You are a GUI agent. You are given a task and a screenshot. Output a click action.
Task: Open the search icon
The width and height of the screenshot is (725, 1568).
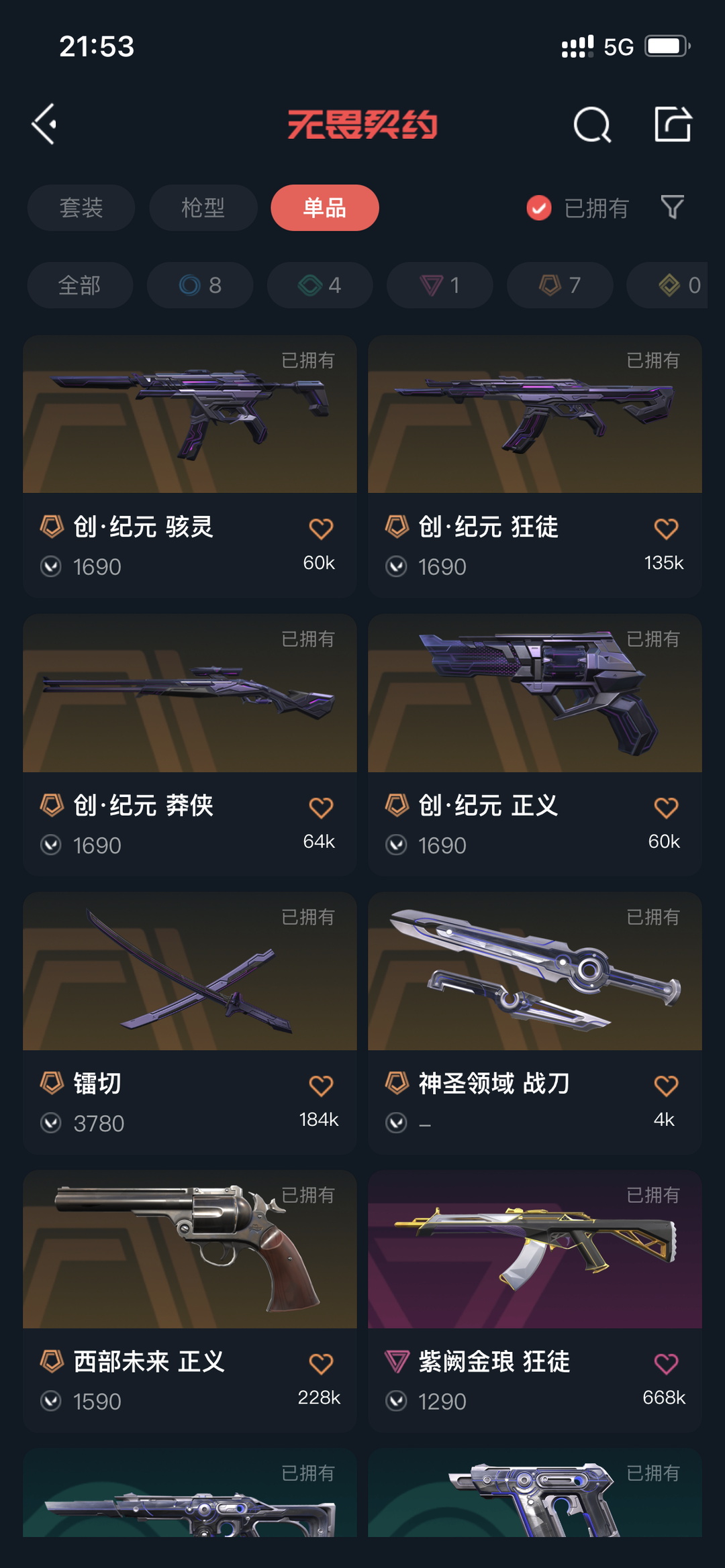pos(592,124)
